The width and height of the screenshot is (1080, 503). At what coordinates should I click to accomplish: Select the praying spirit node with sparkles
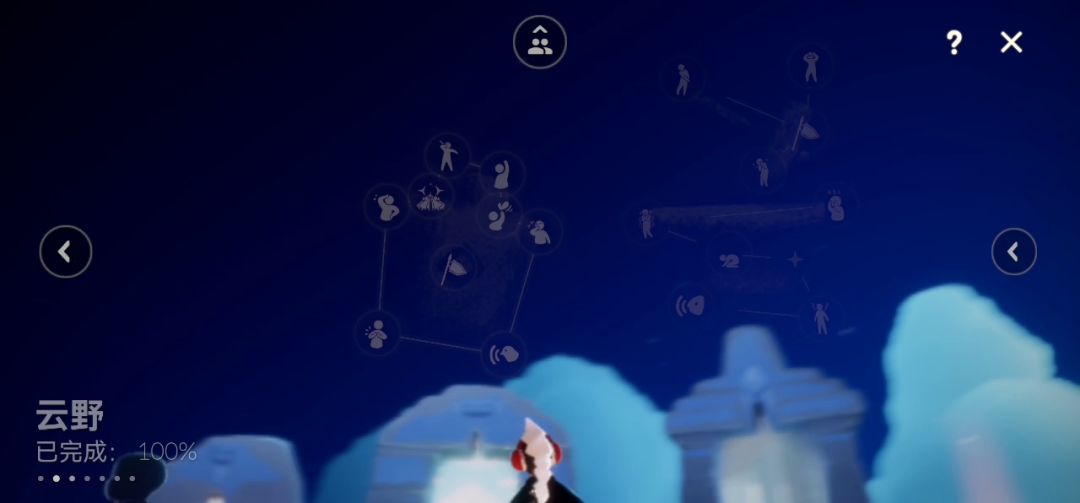coord(377,334)
